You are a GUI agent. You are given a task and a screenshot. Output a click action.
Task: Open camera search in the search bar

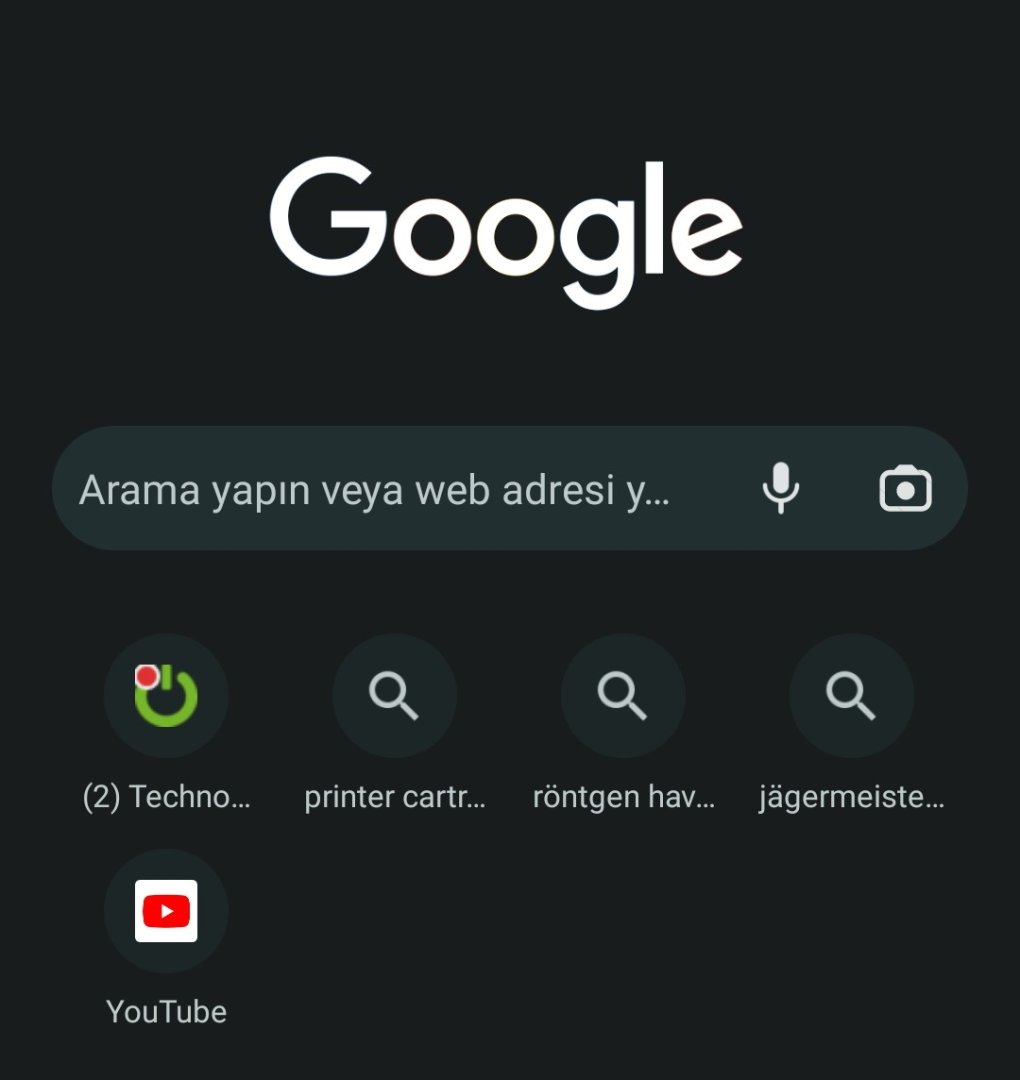pos(905,489)
